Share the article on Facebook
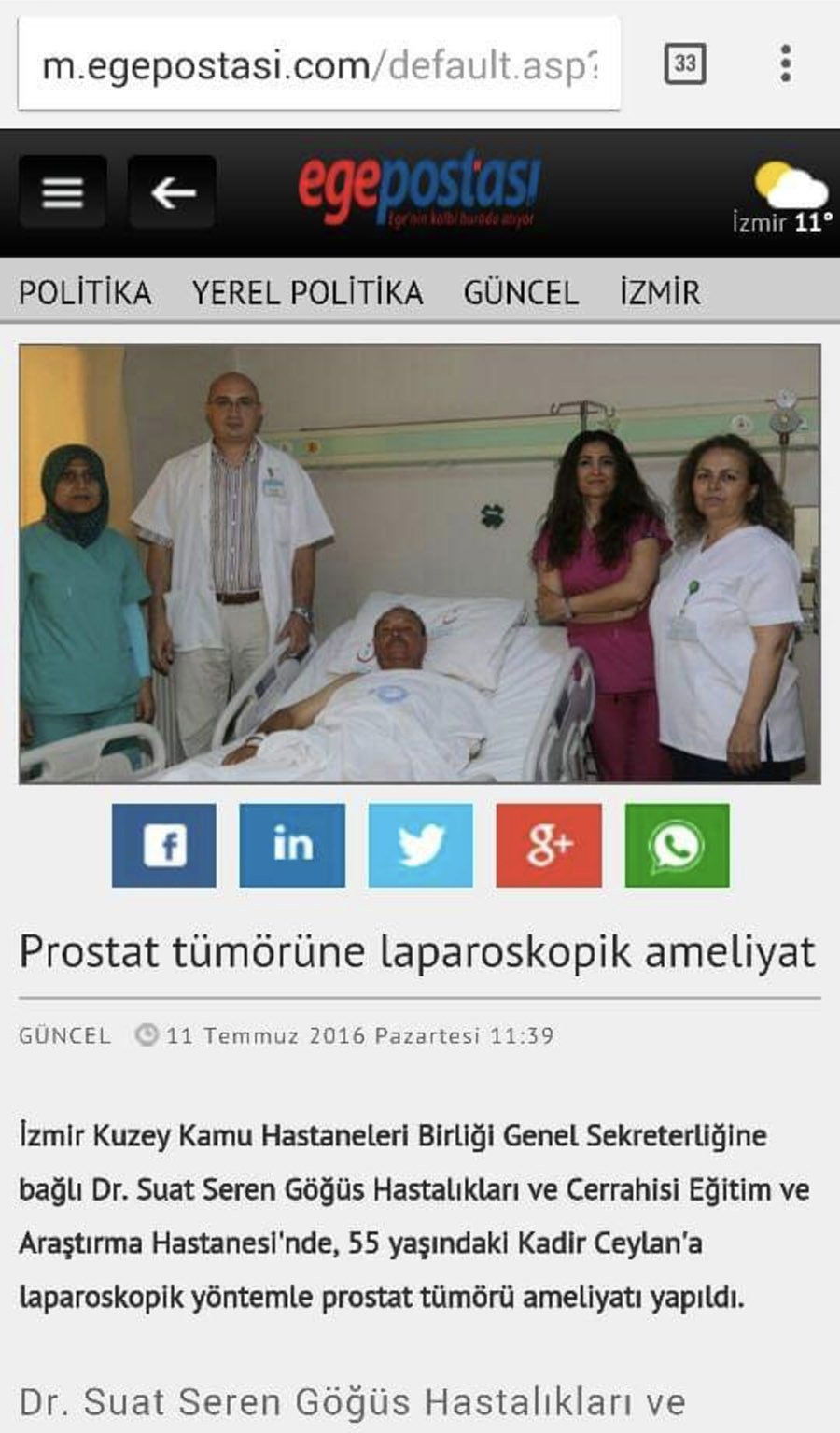The height and width of the screenshot is (1433, 840). 164,845
